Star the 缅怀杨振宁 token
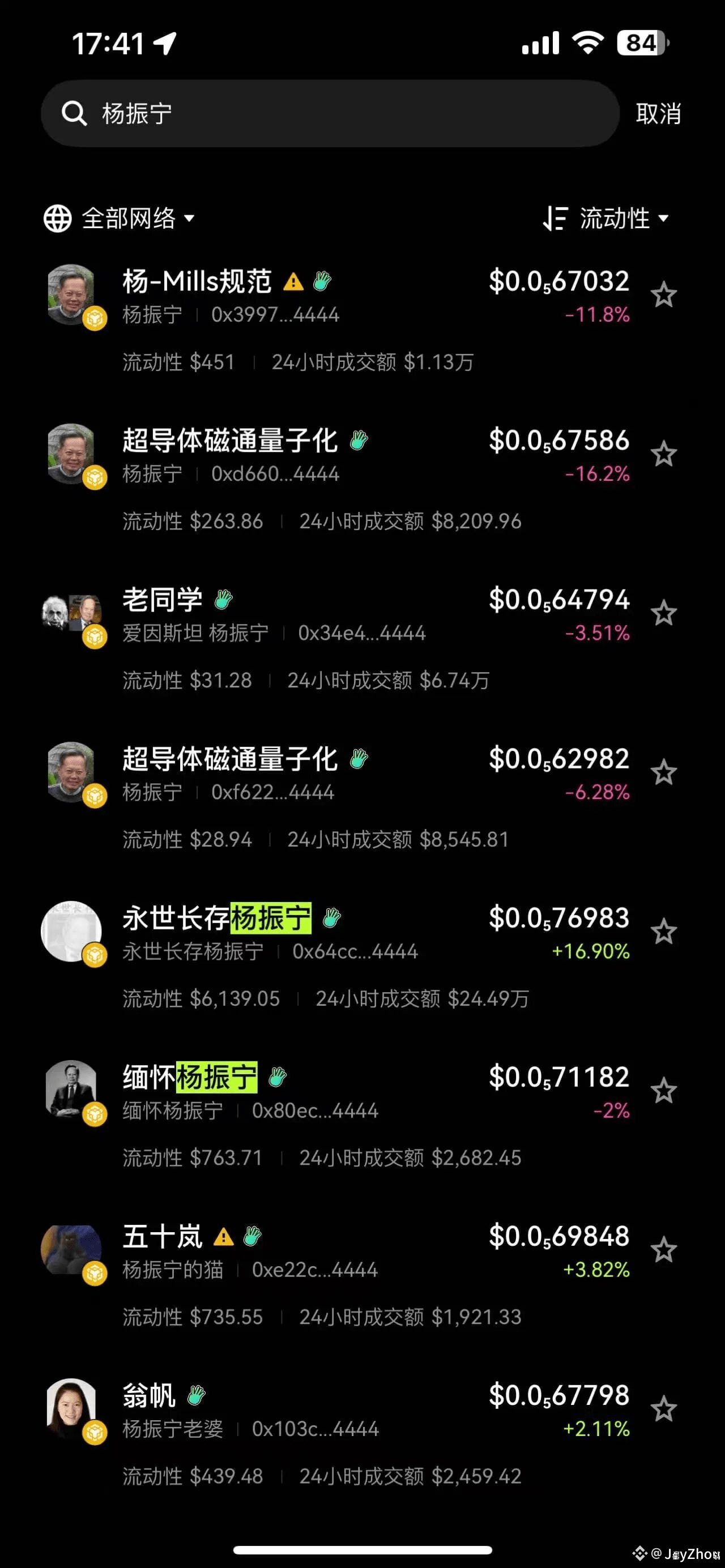Viewport: 725px width, 1568px height. click(x=663, y=1091)
